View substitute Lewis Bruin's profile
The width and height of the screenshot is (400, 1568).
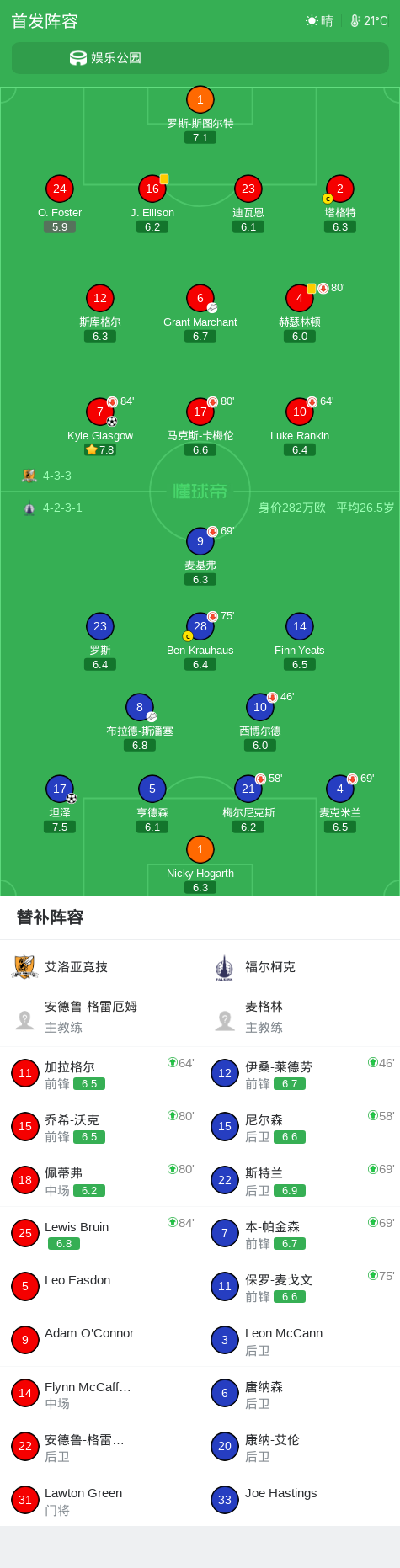click(100, 1233)
